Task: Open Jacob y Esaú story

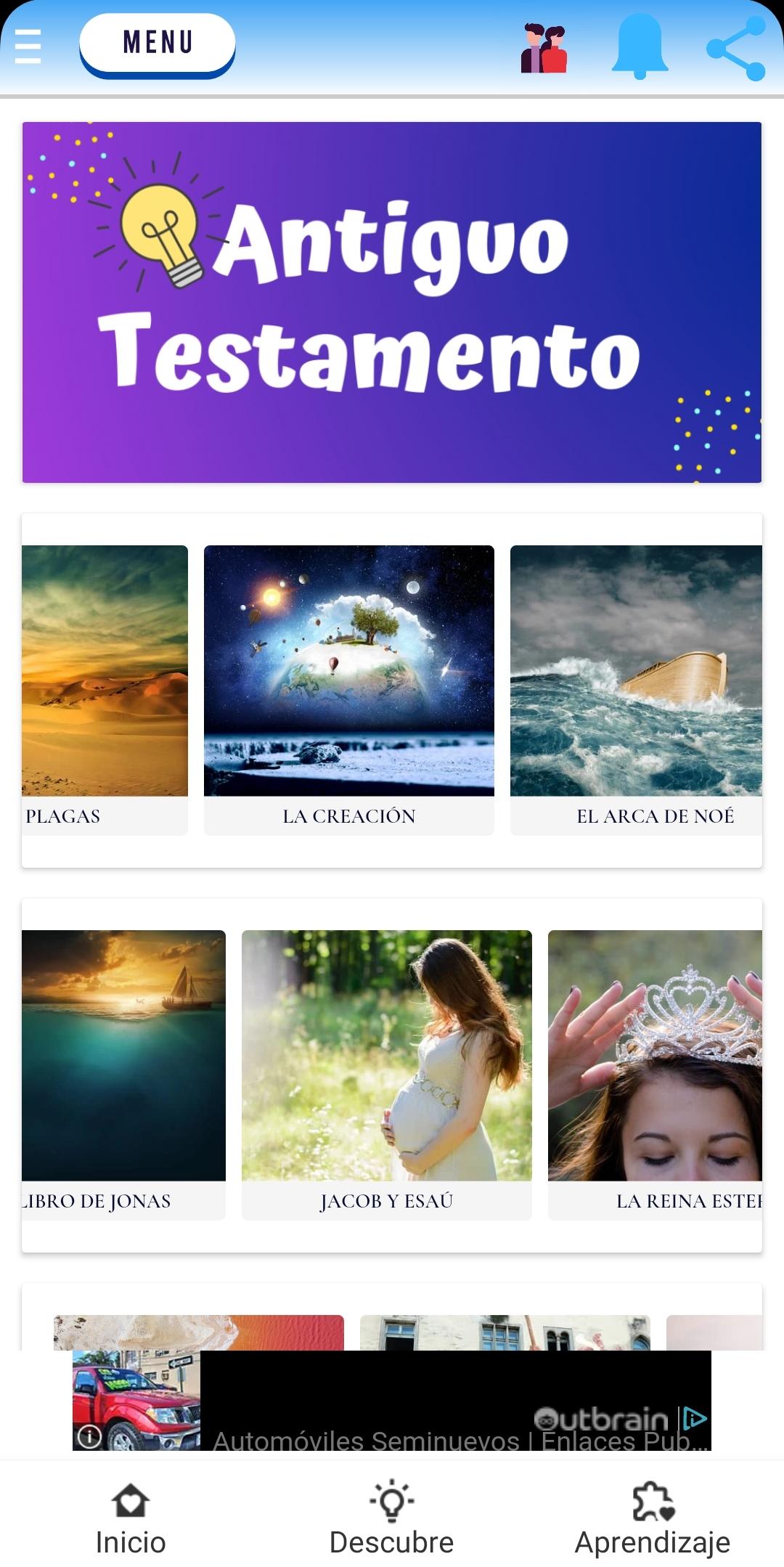Action: tap(387, 1075)
